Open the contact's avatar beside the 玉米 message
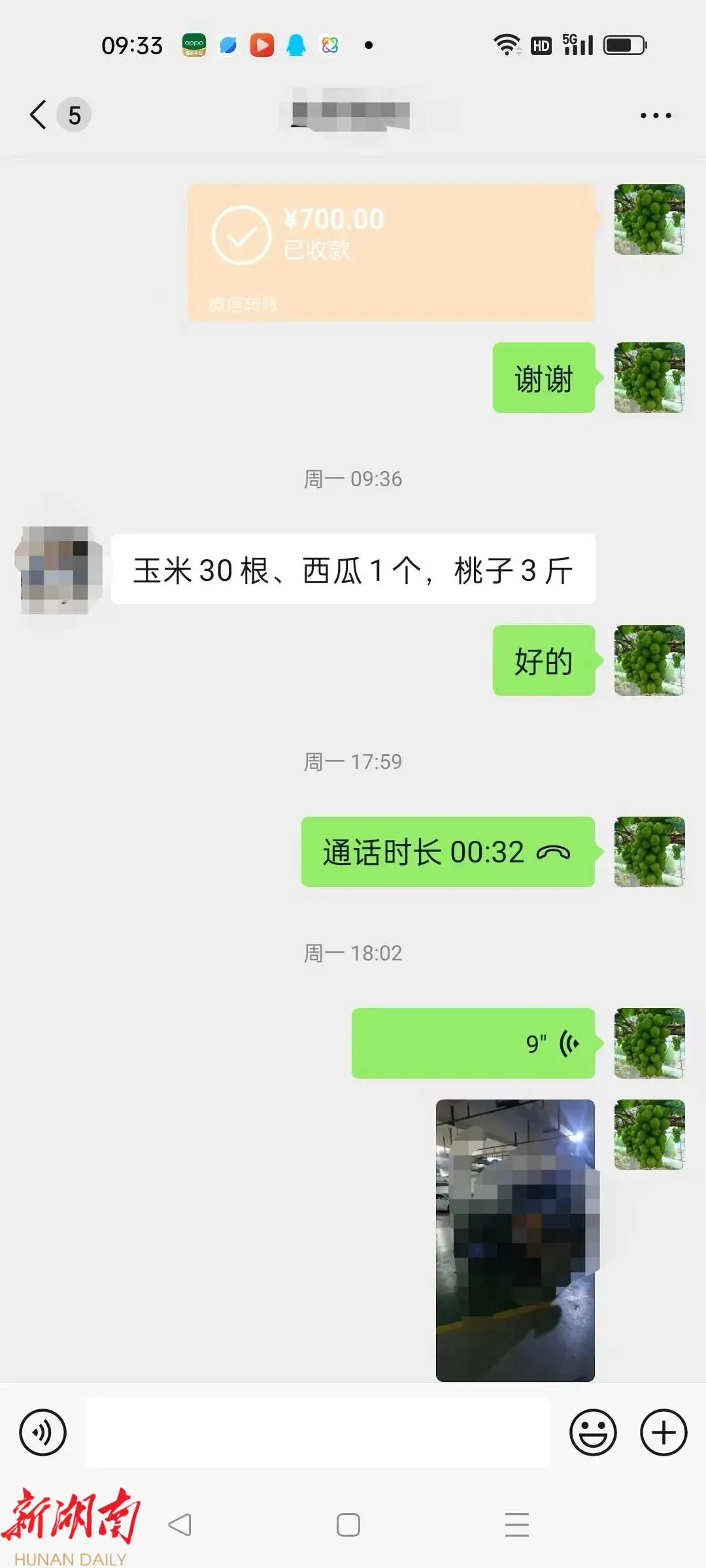The image size is (706, 1568). 59,570
